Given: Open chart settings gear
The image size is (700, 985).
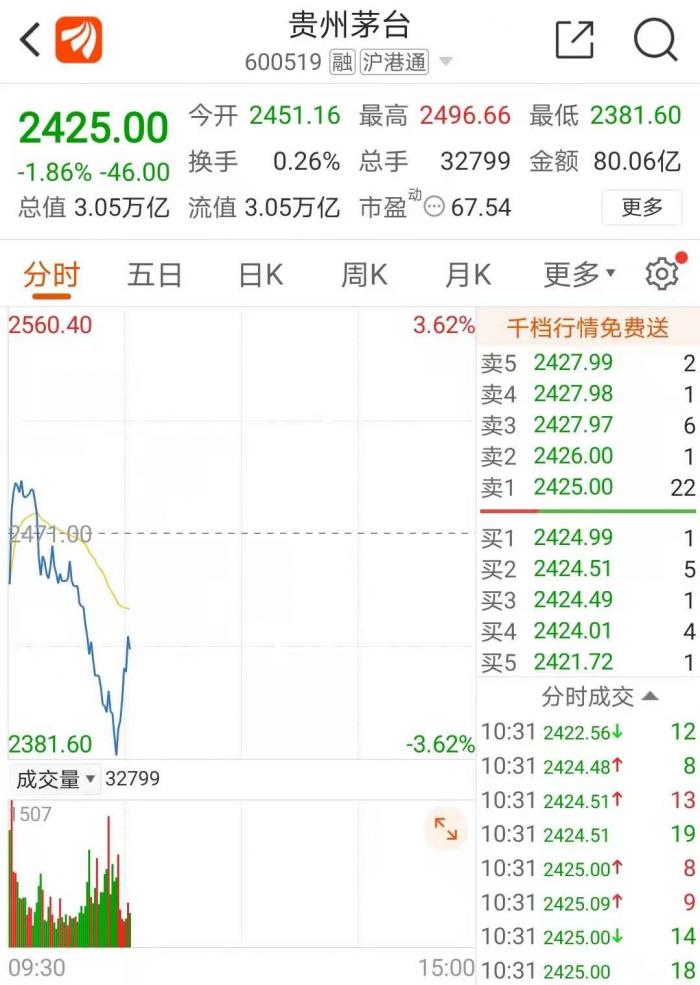Looking at the screenshot, I should [662, 273].
